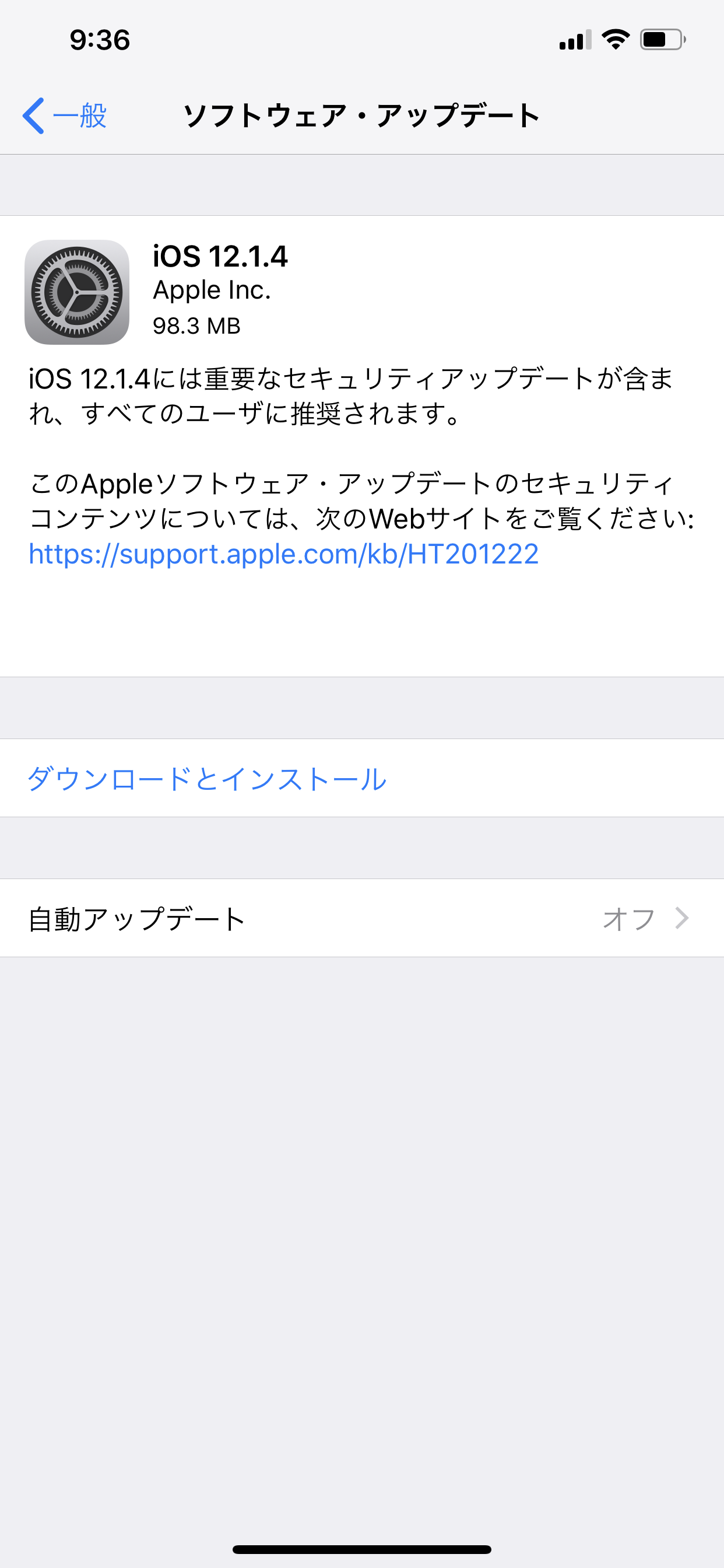Open the 自動アップデート setting row
The image size is (724, 1568).
tap(362, 918)
